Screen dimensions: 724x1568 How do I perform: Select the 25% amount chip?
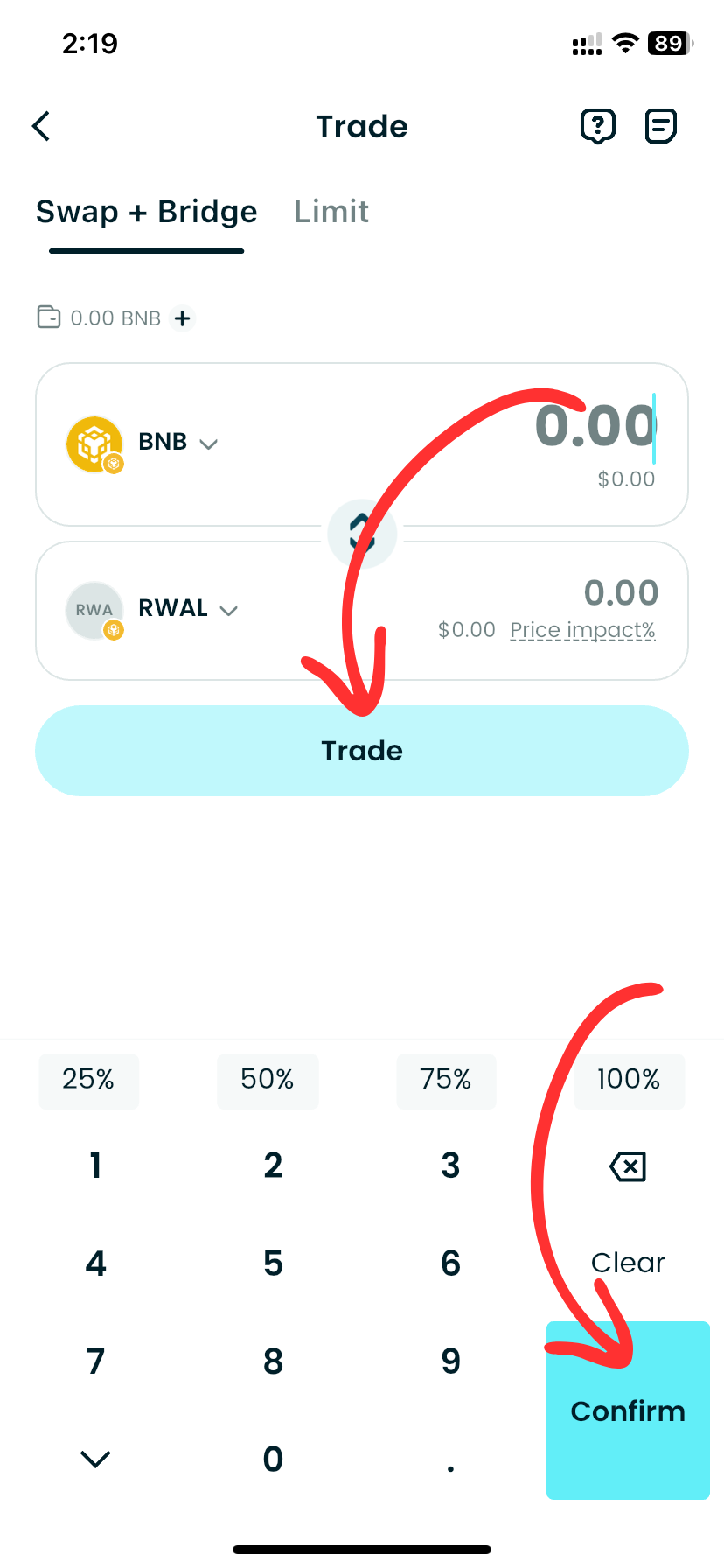[x=88, y=1080]
